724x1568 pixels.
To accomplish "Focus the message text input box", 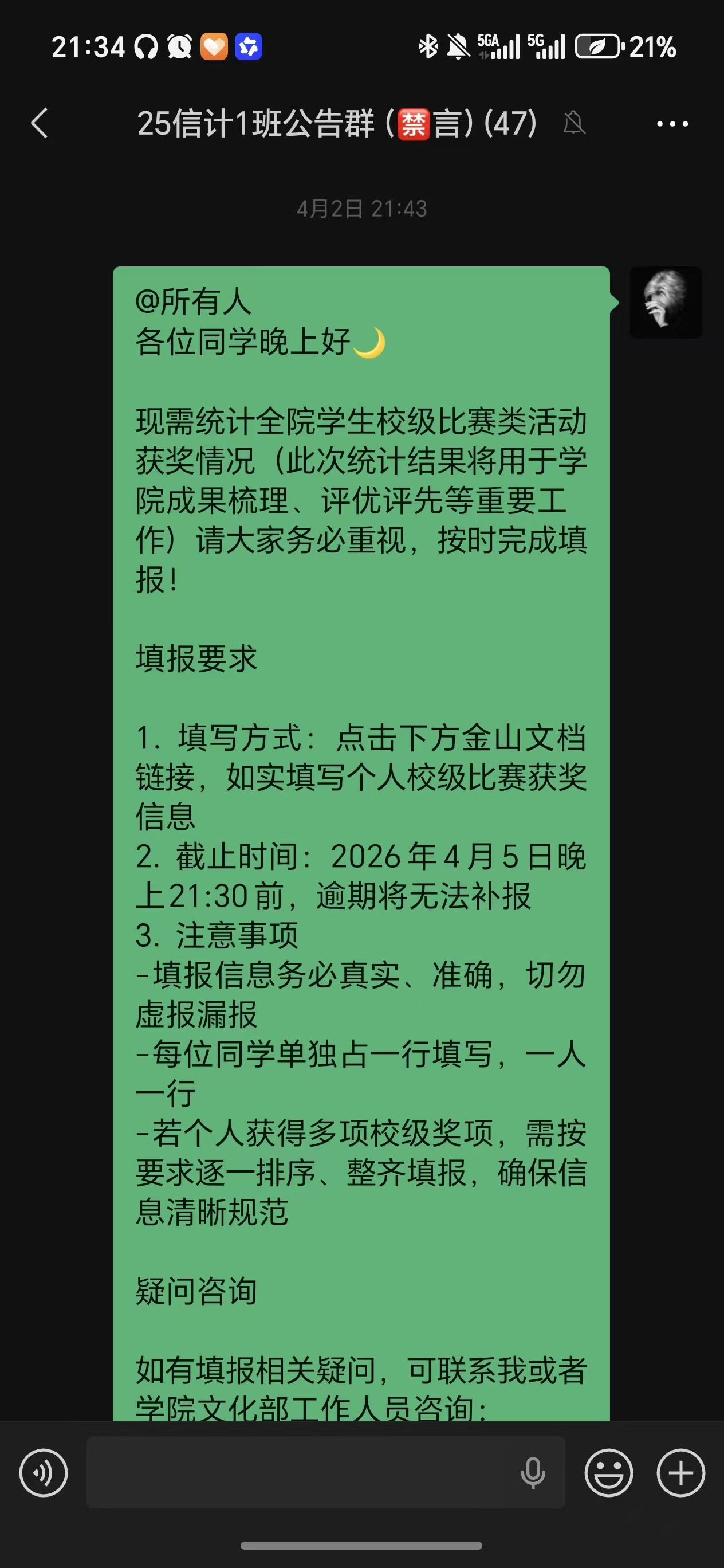I will (x=298, y=1472).
